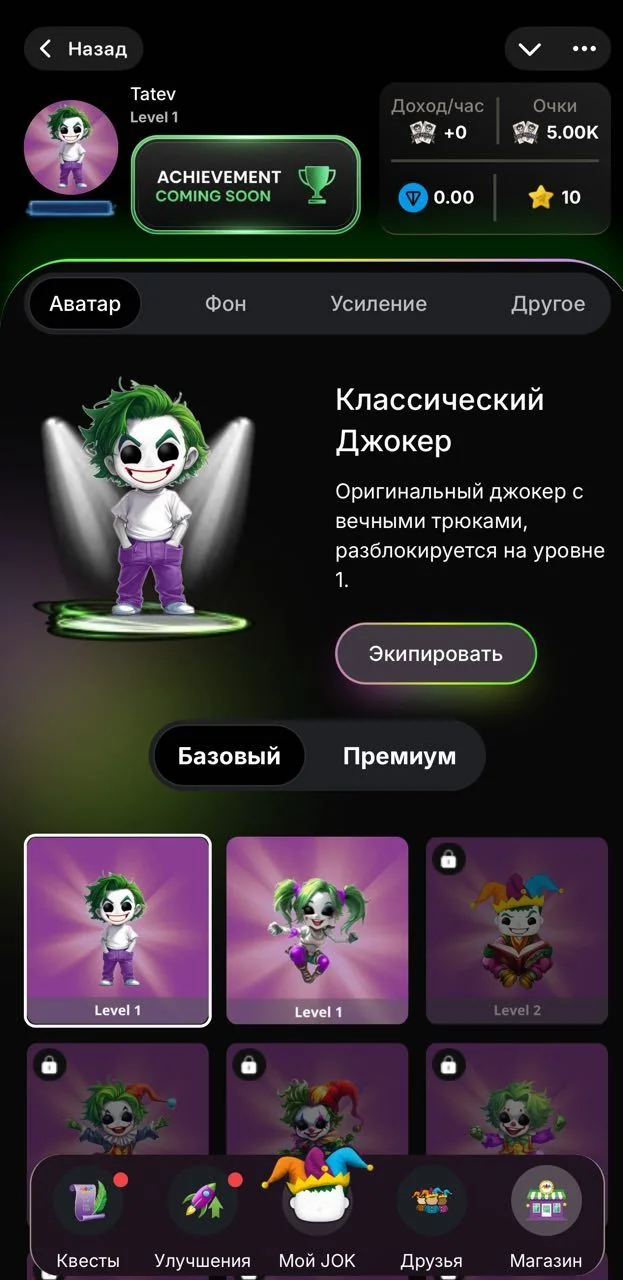623x1280 pixels.
Task: Choose the pigtailed Level 1 joker avatar
Action: coord(317,930)
